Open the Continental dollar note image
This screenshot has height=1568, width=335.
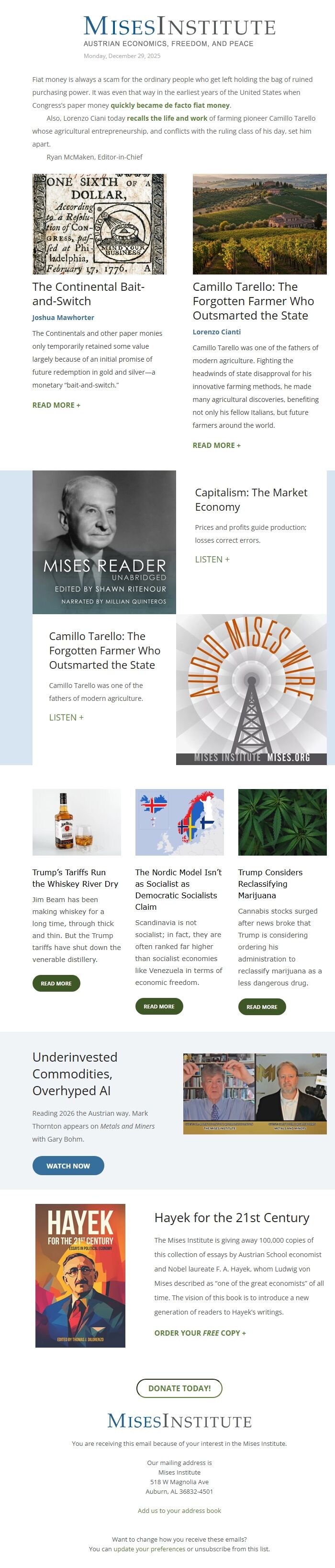click(99, 224)
